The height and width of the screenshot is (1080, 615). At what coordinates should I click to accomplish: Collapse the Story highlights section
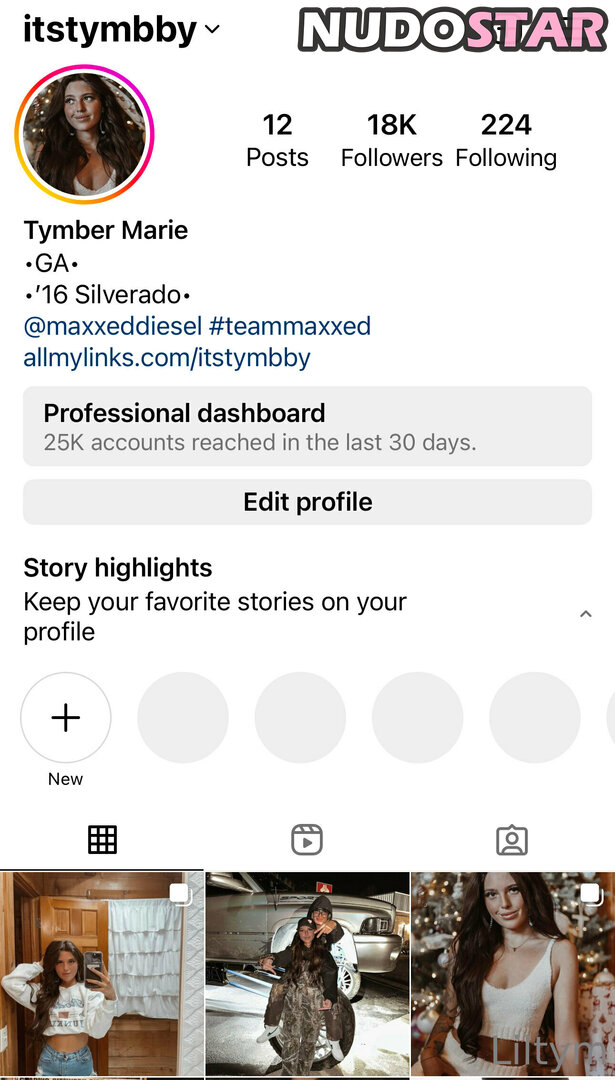click(x=586, y=615)
